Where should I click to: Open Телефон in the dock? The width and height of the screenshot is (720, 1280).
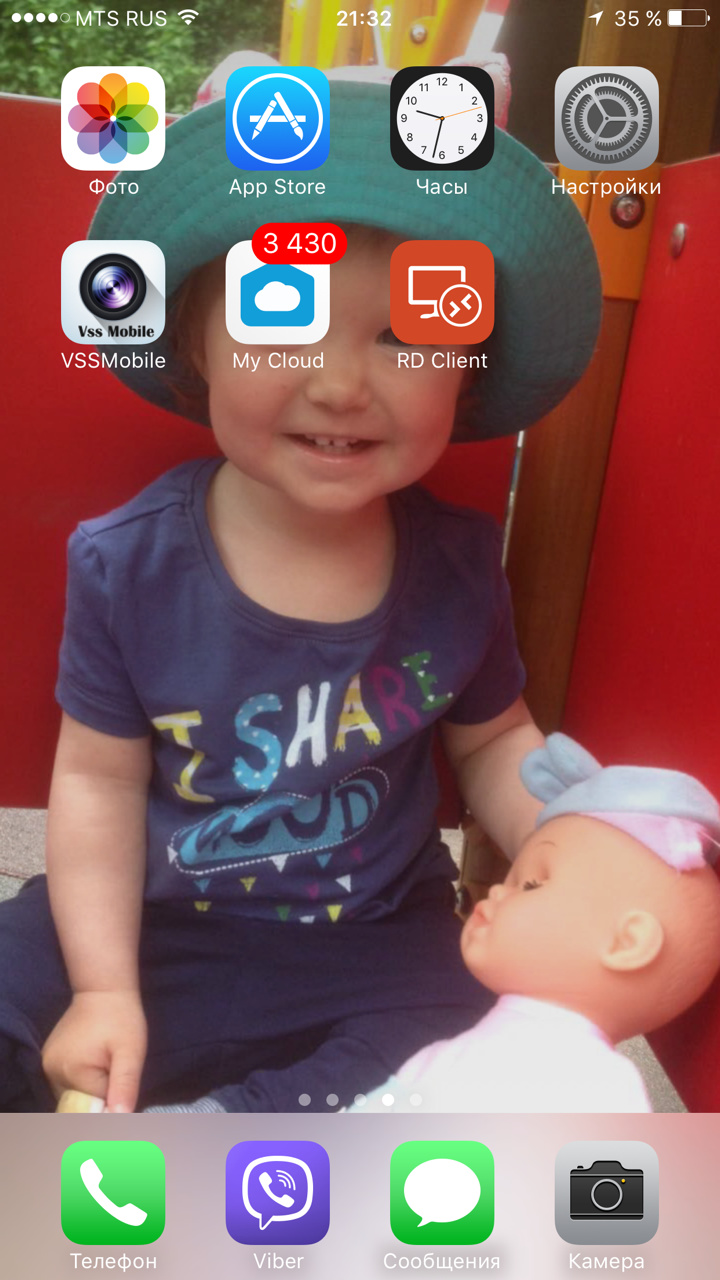coord(113,1193)
